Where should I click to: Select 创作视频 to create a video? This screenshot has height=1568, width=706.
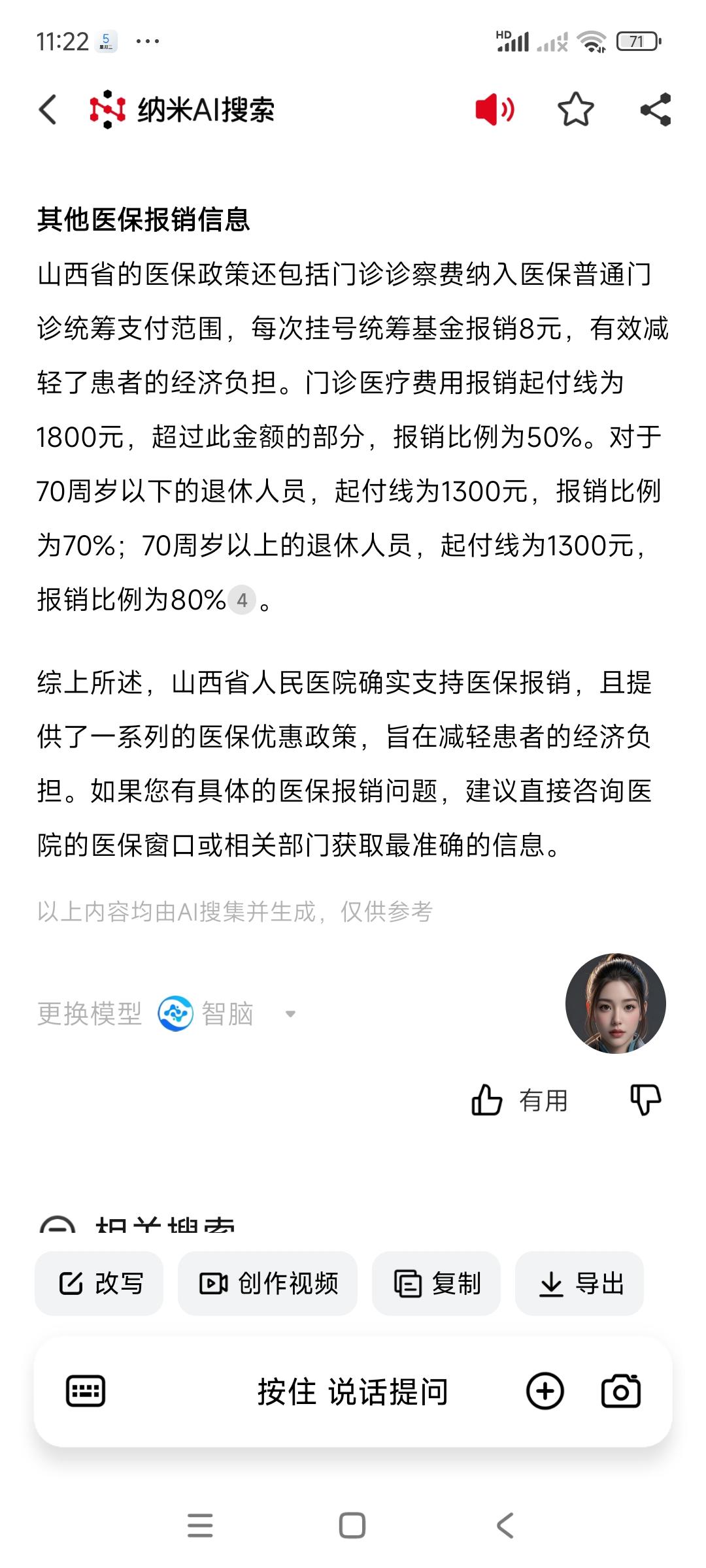(x=268, y=1283)
